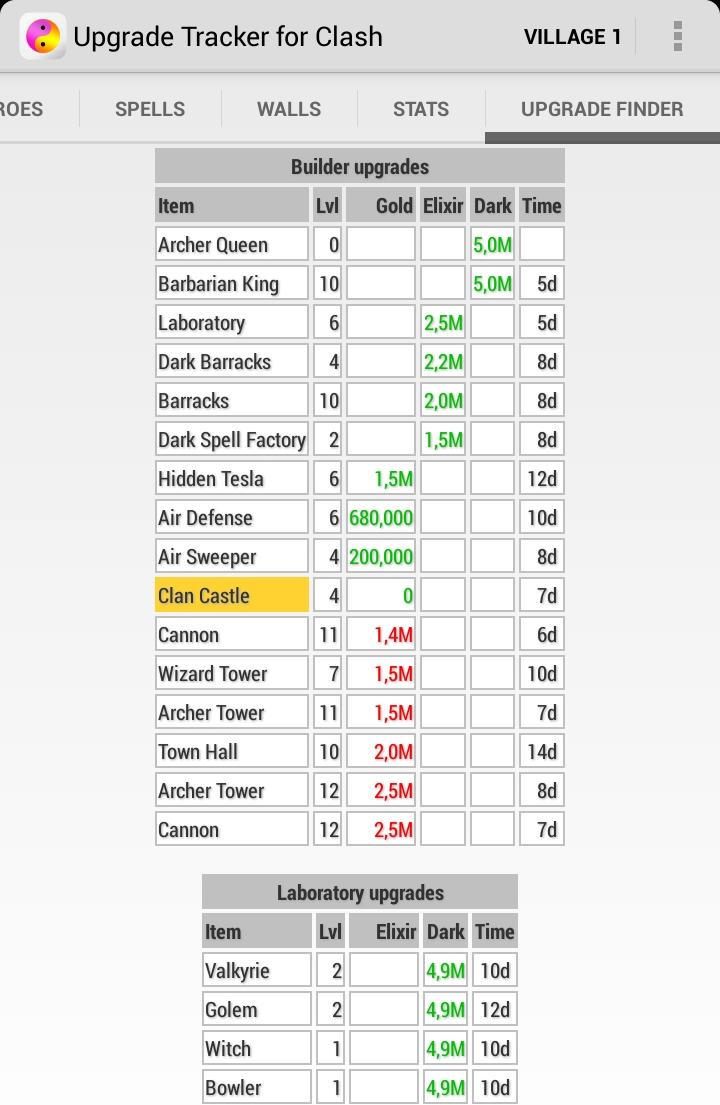Image resolution: width=720 pixels, height=1105 pixels.
Task: Switch to the SPELLS tab
Action: (150, 110)
